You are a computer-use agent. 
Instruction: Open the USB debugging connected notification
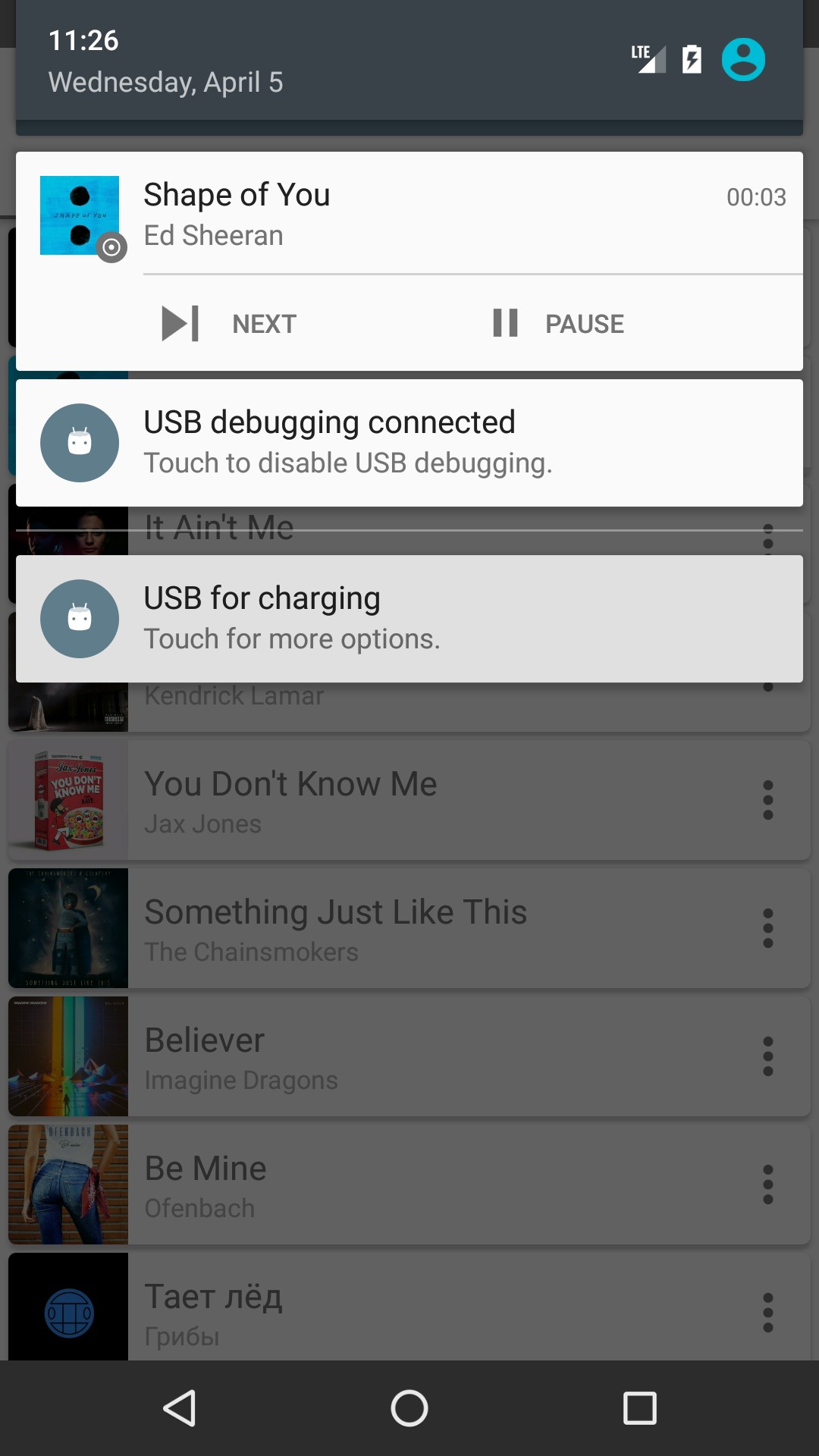click(409, 443)
